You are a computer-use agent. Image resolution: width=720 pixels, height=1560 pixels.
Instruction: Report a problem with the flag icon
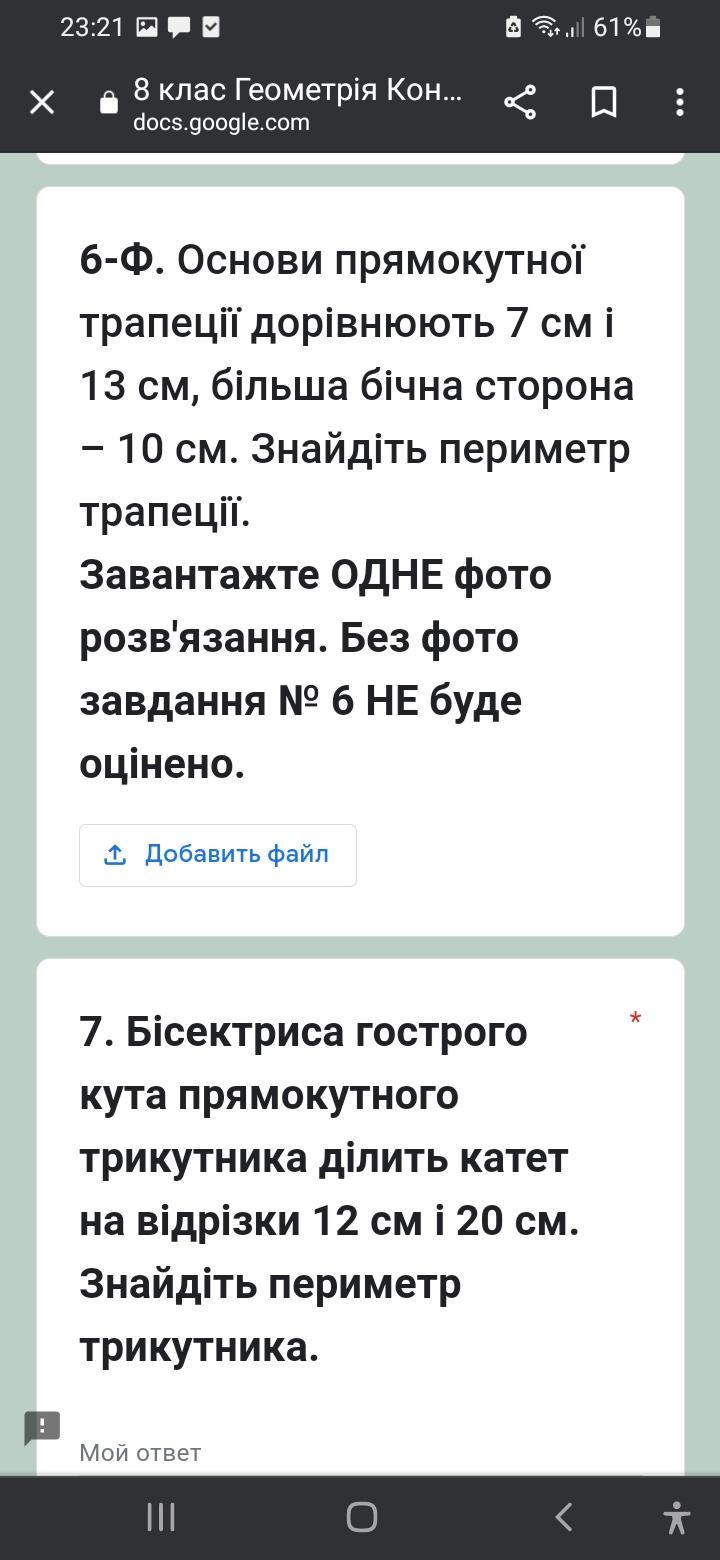coord(42,1428)
